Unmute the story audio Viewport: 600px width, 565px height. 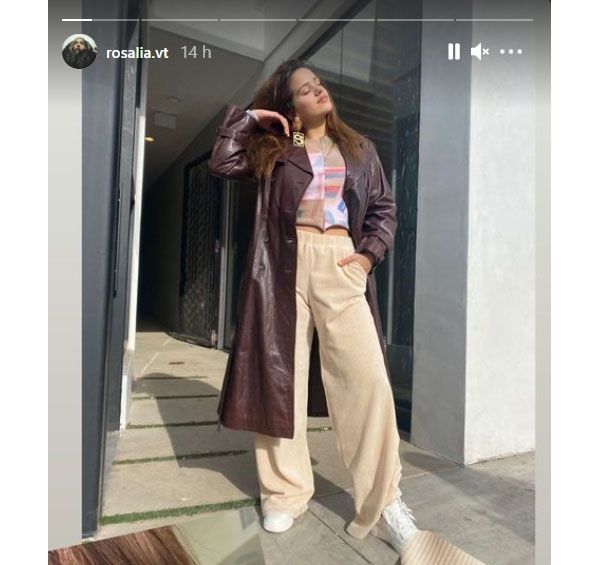point(480,51)
